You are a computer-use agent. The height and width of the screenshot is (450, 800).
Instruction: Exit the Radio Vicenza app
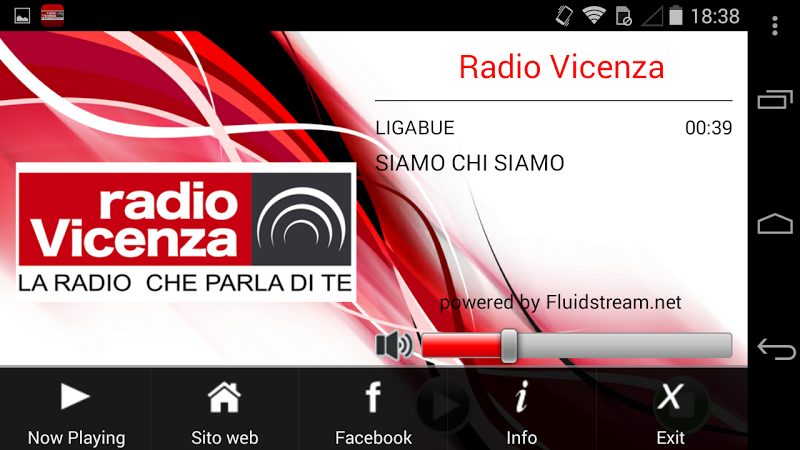click(670, 410)
